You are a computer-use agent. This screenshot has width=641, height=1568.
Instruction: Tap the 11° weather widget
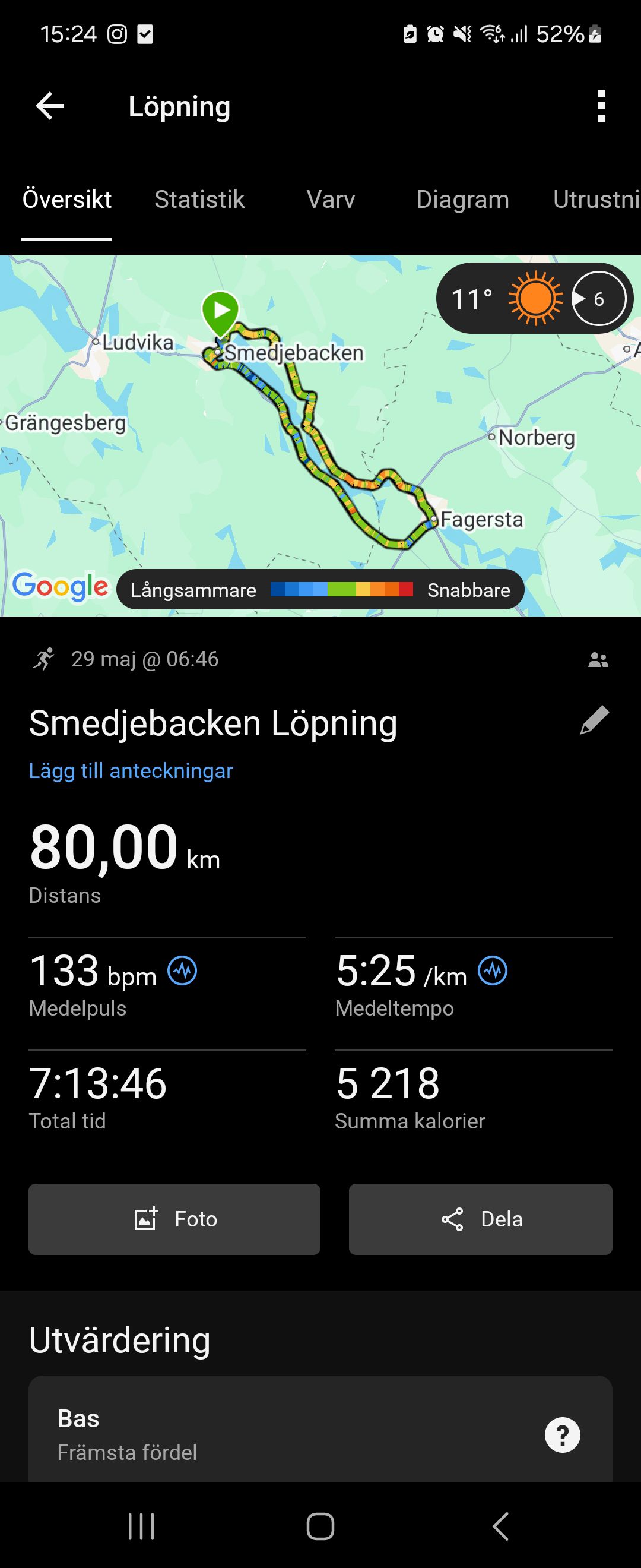pos(535,299)
